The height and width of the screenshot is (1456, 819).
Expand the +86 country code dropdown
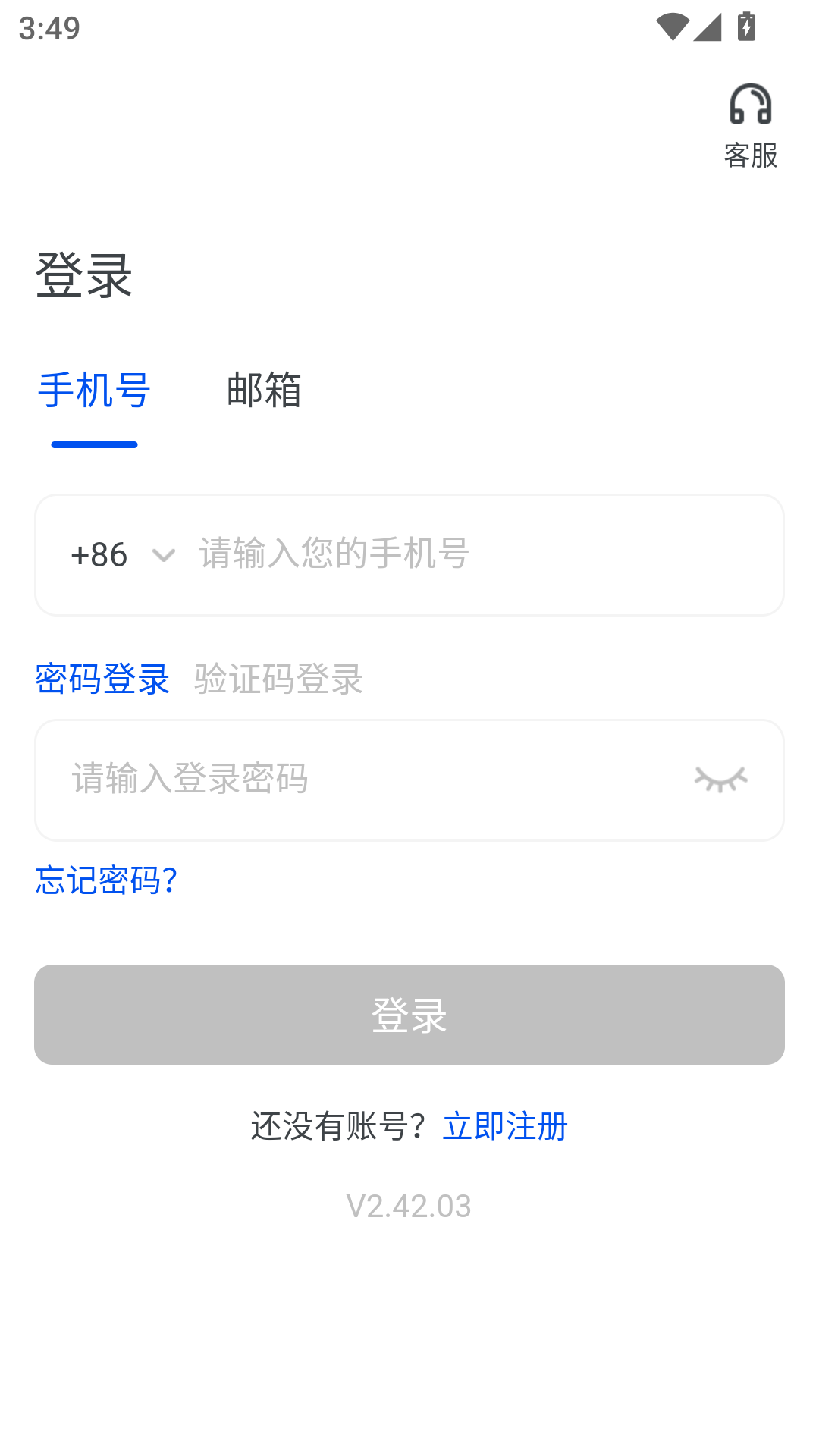tap(101, 554)
